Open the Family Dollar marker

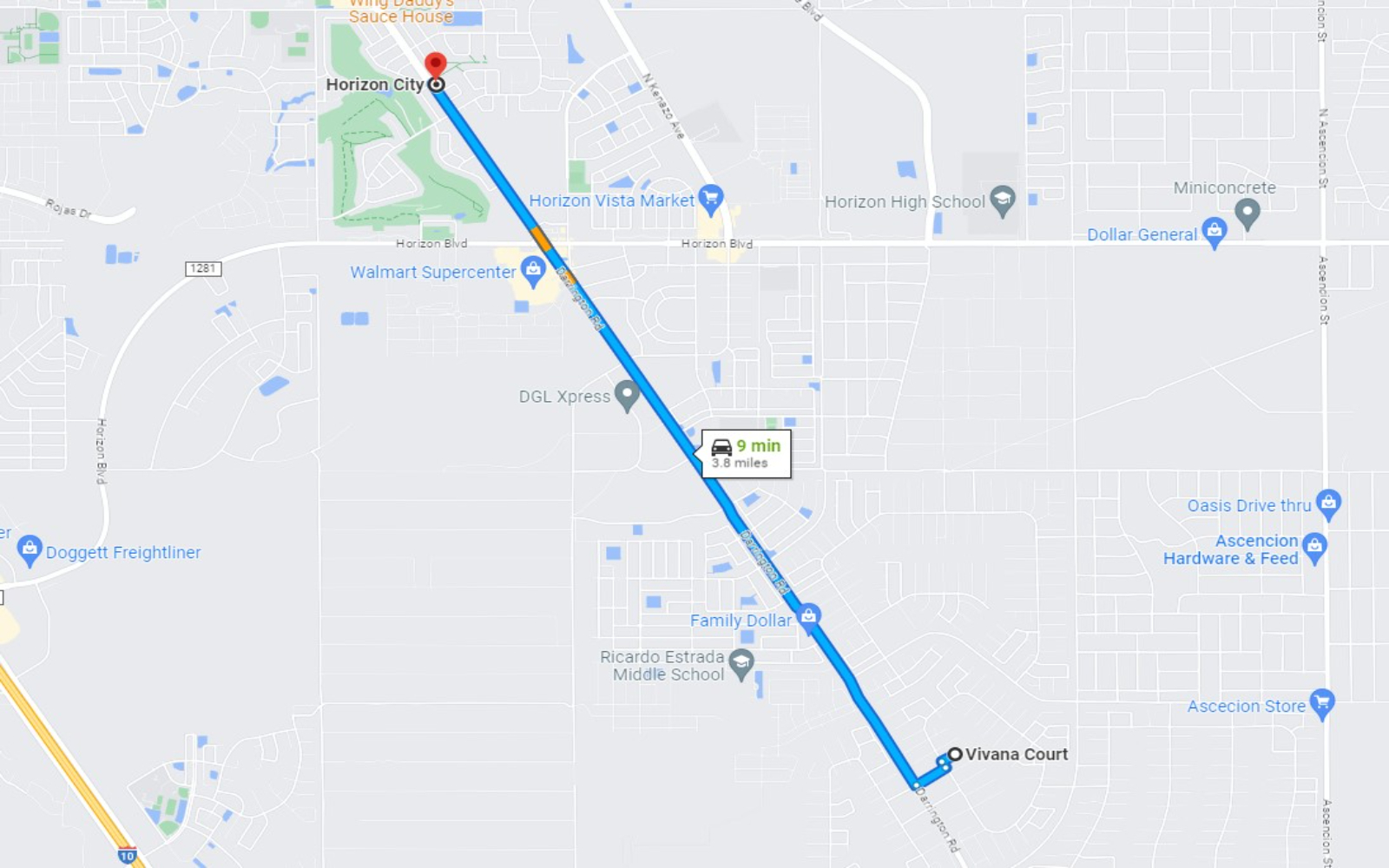point(808,617)
